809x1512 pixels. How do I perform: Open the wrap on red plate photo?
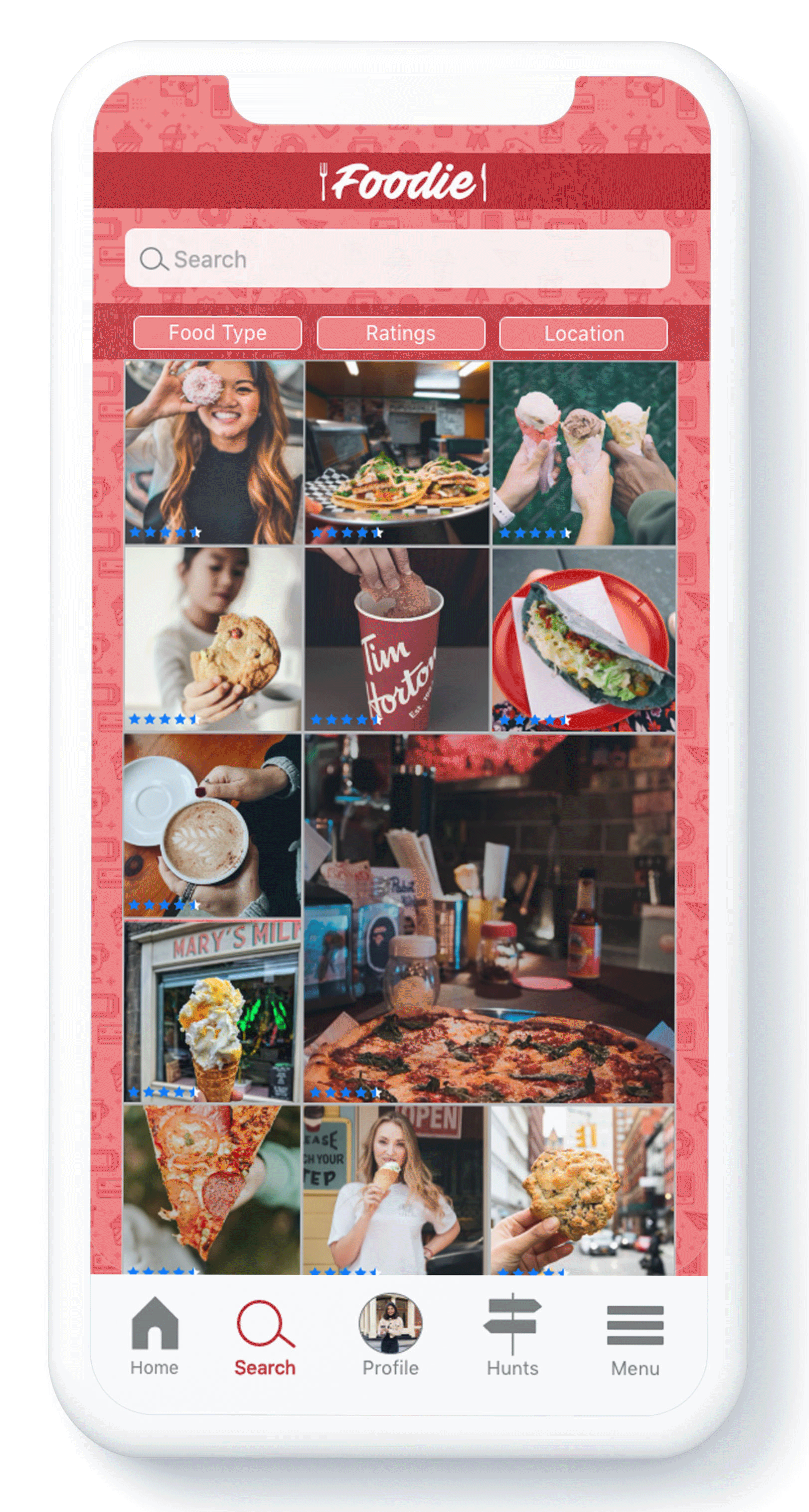pyautogui.click(x=584, y=639)
